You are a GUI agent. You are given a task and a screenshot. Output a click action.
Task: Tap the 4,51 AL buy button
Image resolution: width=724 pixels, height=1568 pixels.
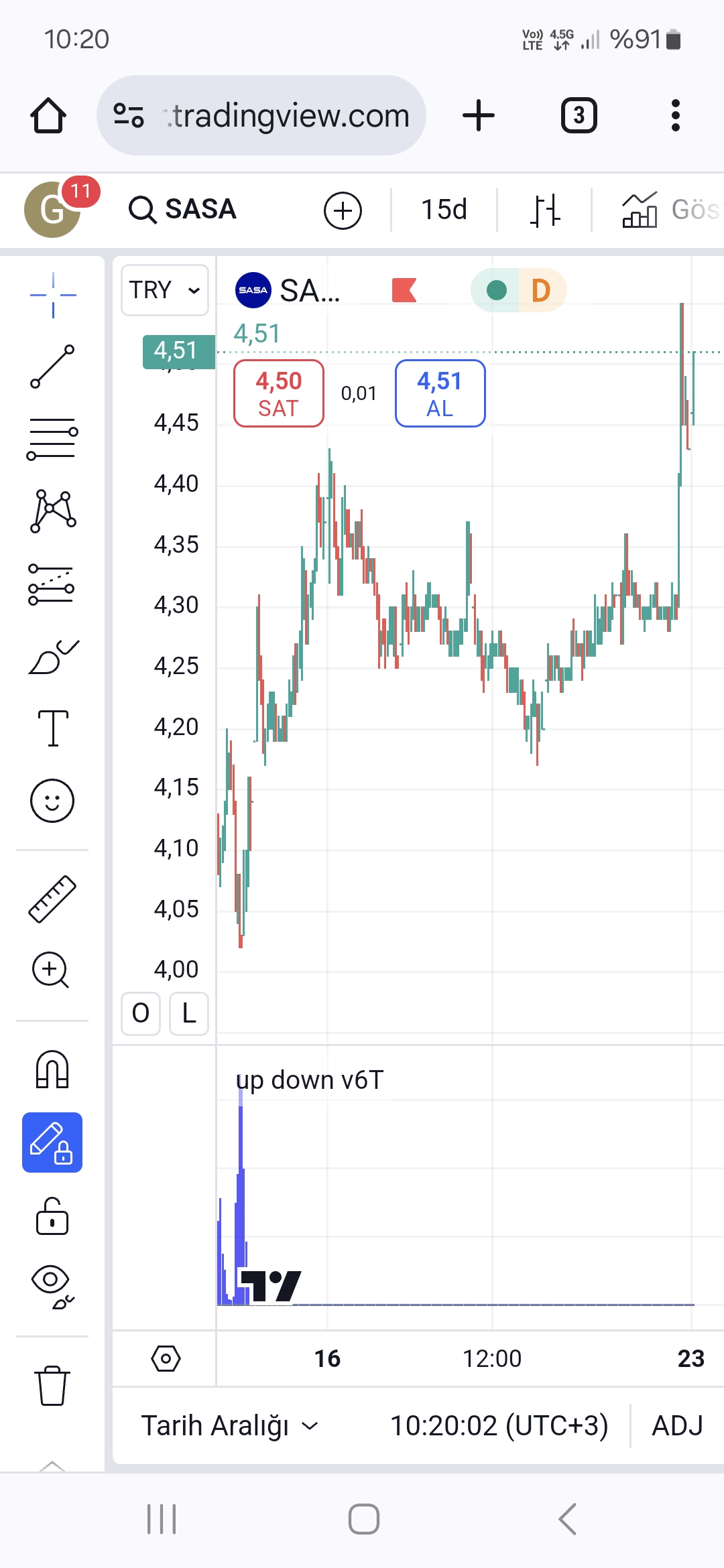pyautogui.click(x=440, y=393)
